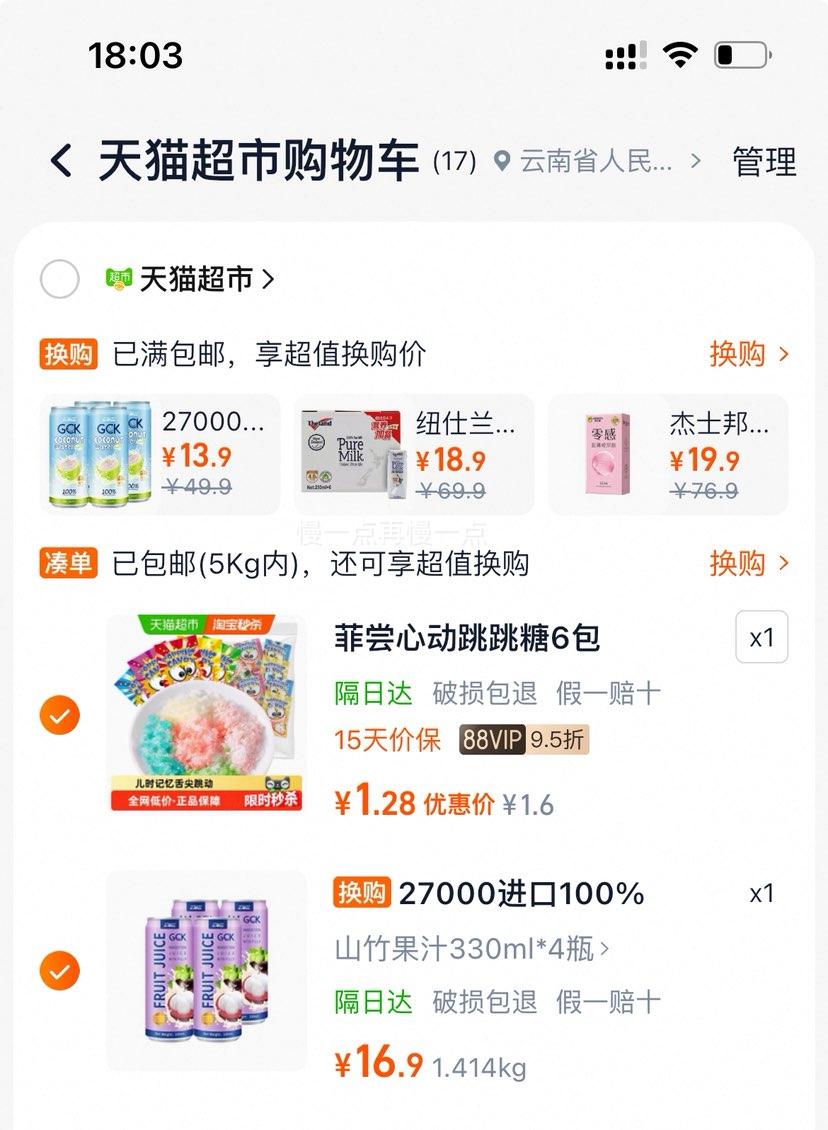View 纽仕兰 milk ¥18.9 deal
The width and height of the screenshot is (828, 1130).
coord(413,455)
